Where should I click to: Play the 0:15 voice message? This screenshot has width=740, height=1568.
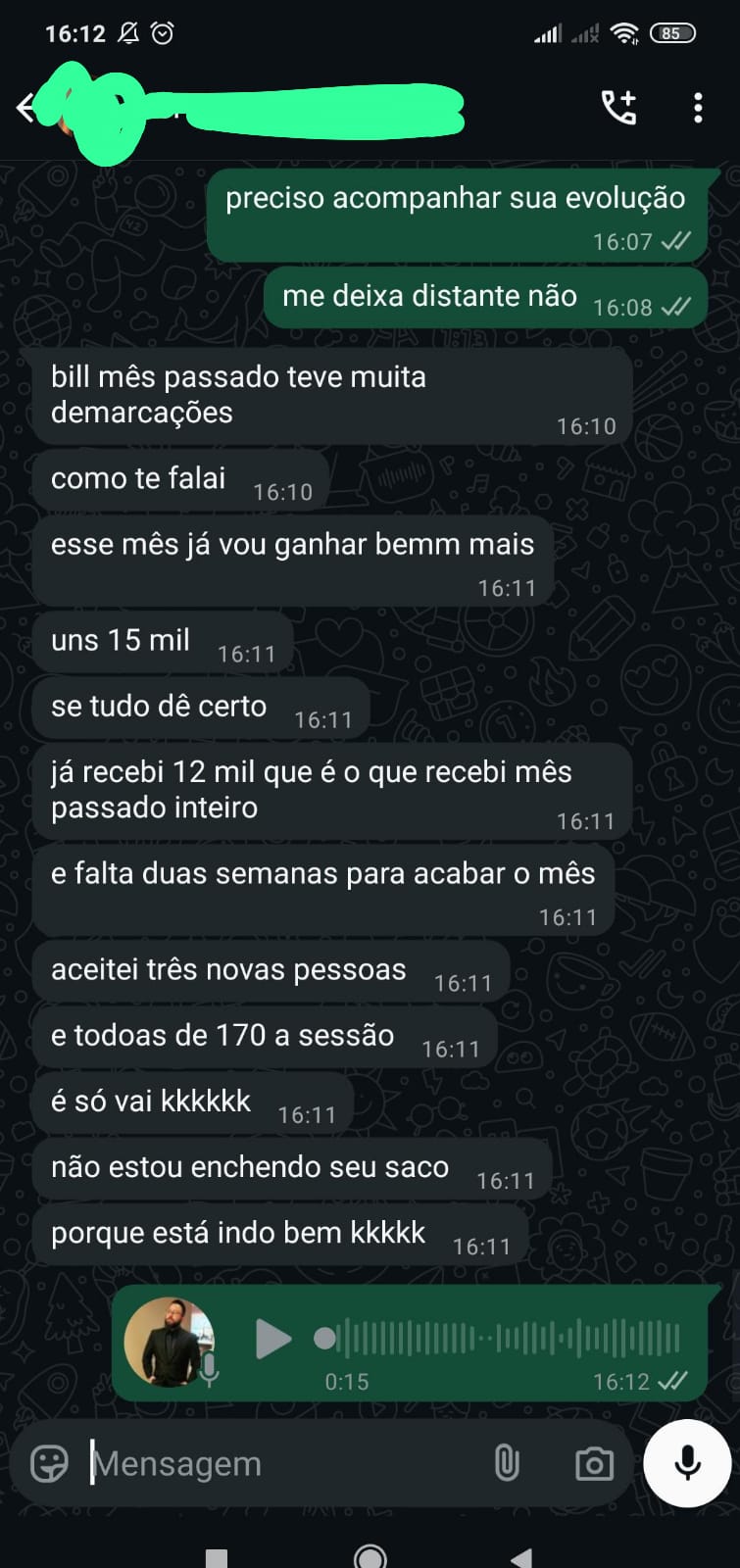click(x=273, y=1339)
